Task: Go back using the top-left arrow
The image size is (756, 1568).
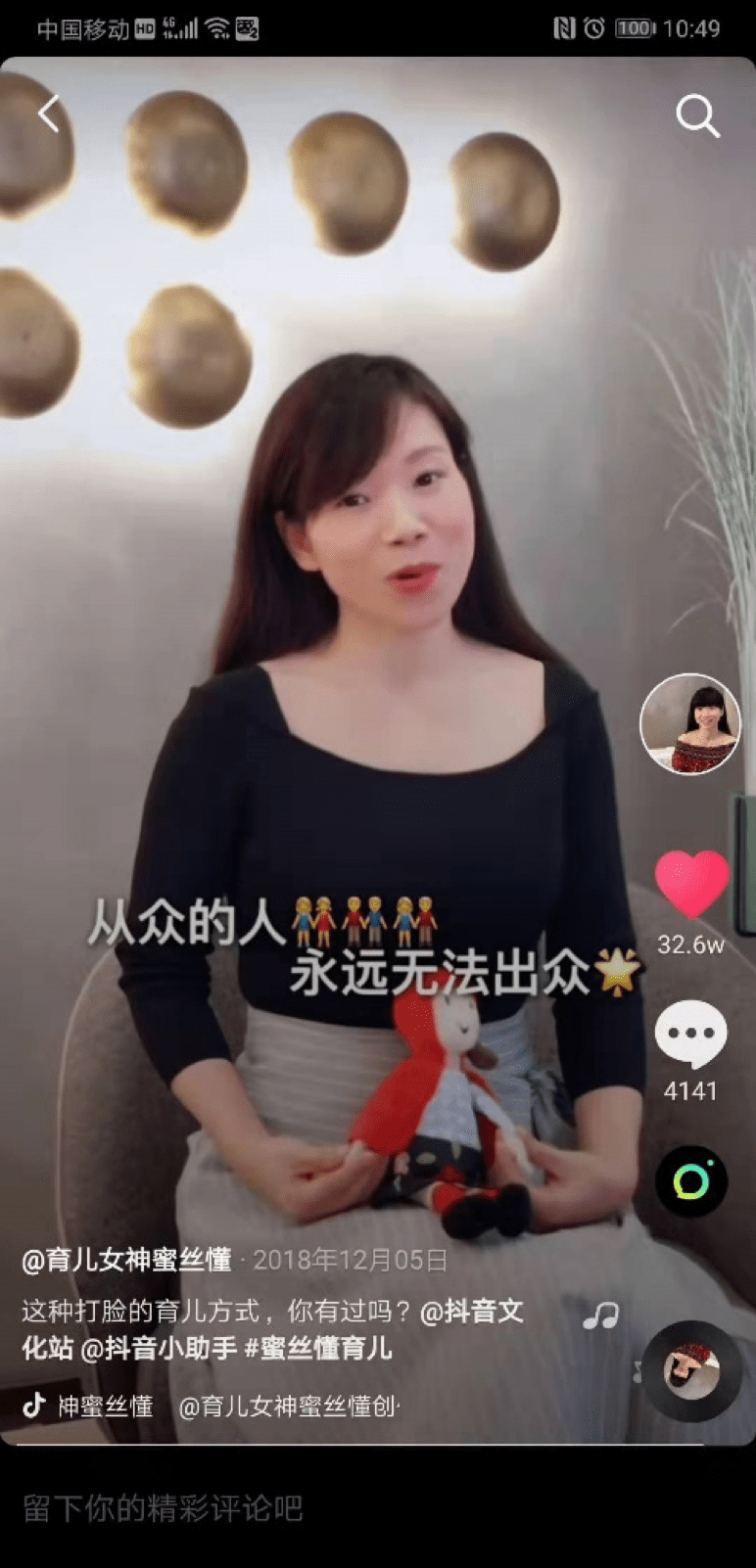Action: 48,114
